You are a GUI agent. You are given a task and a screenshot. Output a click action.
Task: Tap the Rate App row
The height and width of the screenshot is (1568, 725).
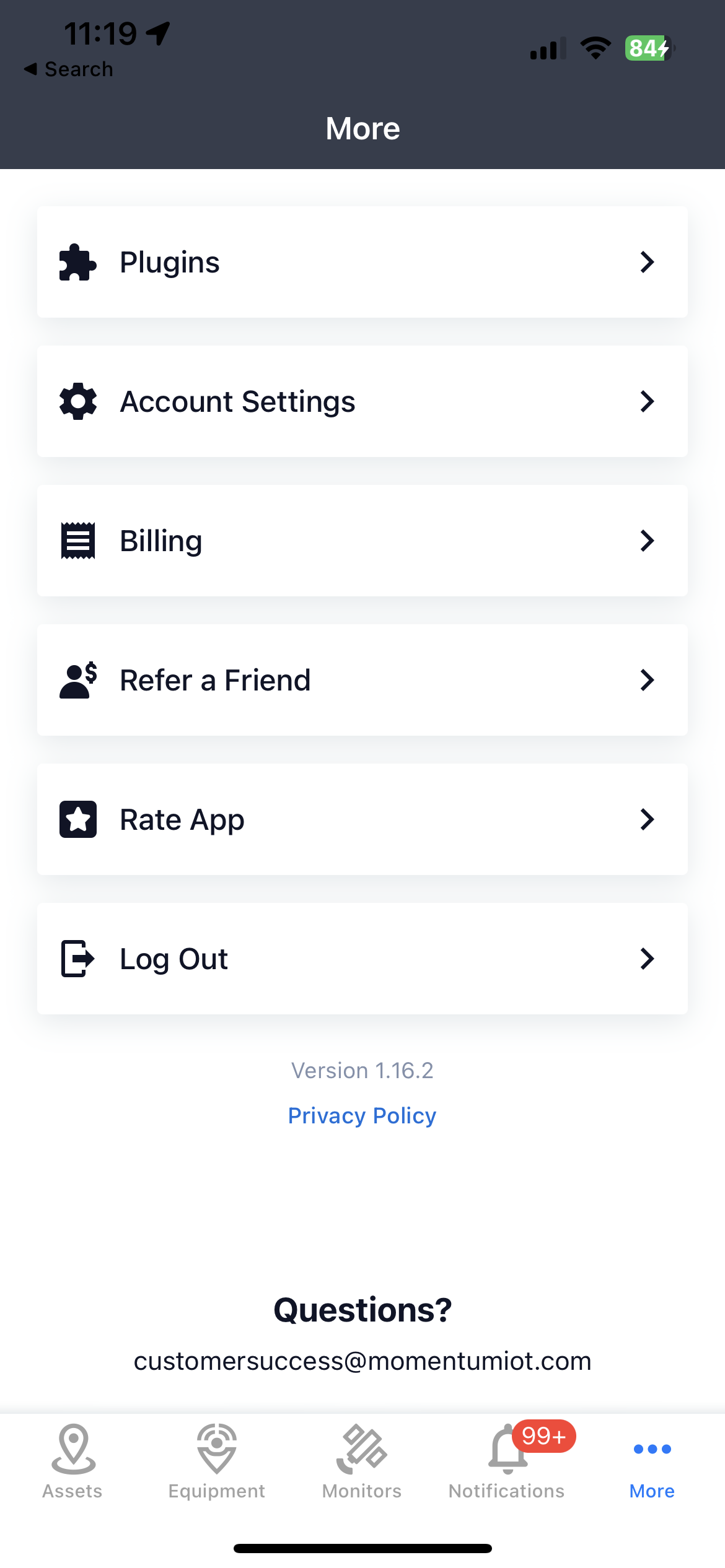point(362,819)
